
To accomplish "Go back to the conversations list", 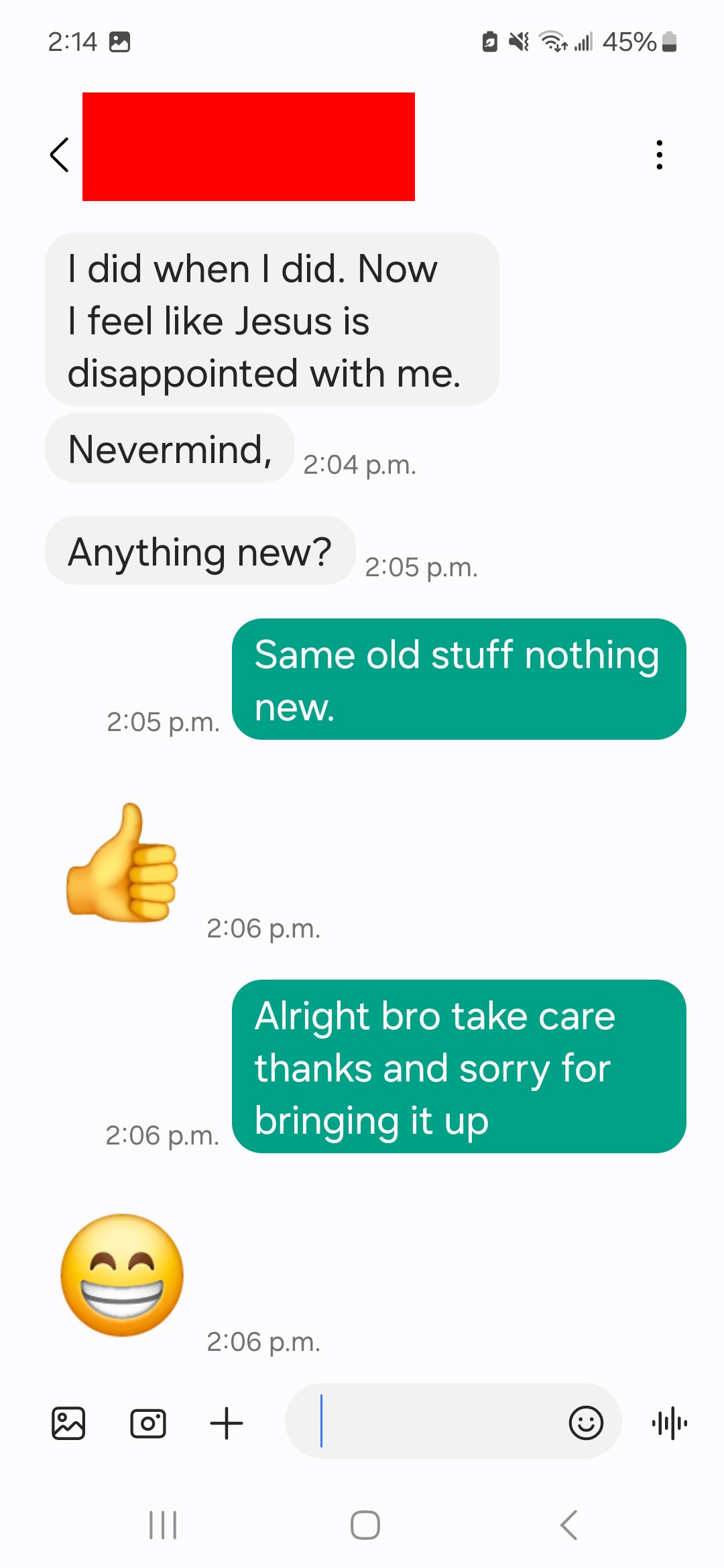I will tap(60, 155).
